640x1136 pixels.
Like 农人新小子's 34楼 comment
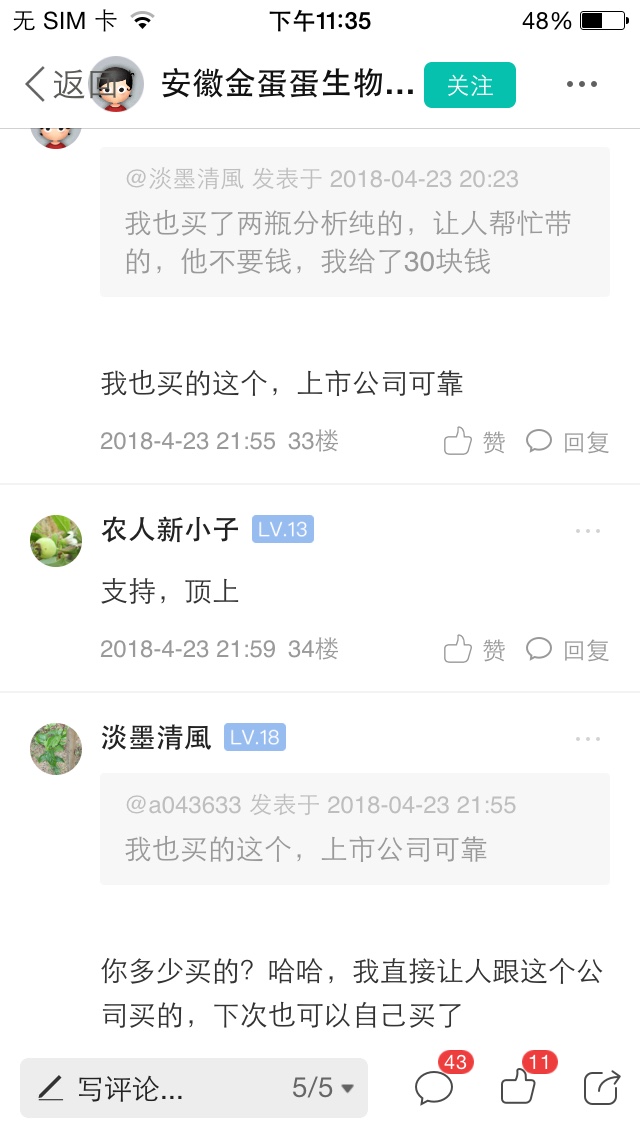click(474, 649)
